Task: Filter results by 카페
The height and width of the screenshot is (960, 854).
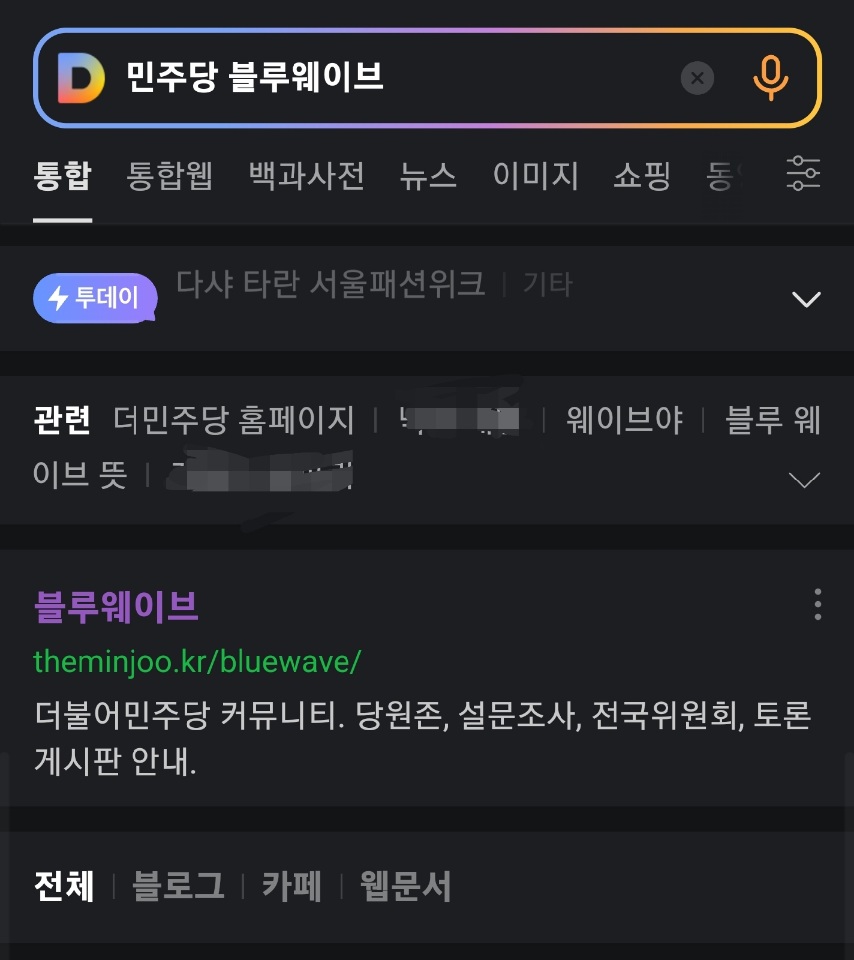Action: (x=292, y=886)
